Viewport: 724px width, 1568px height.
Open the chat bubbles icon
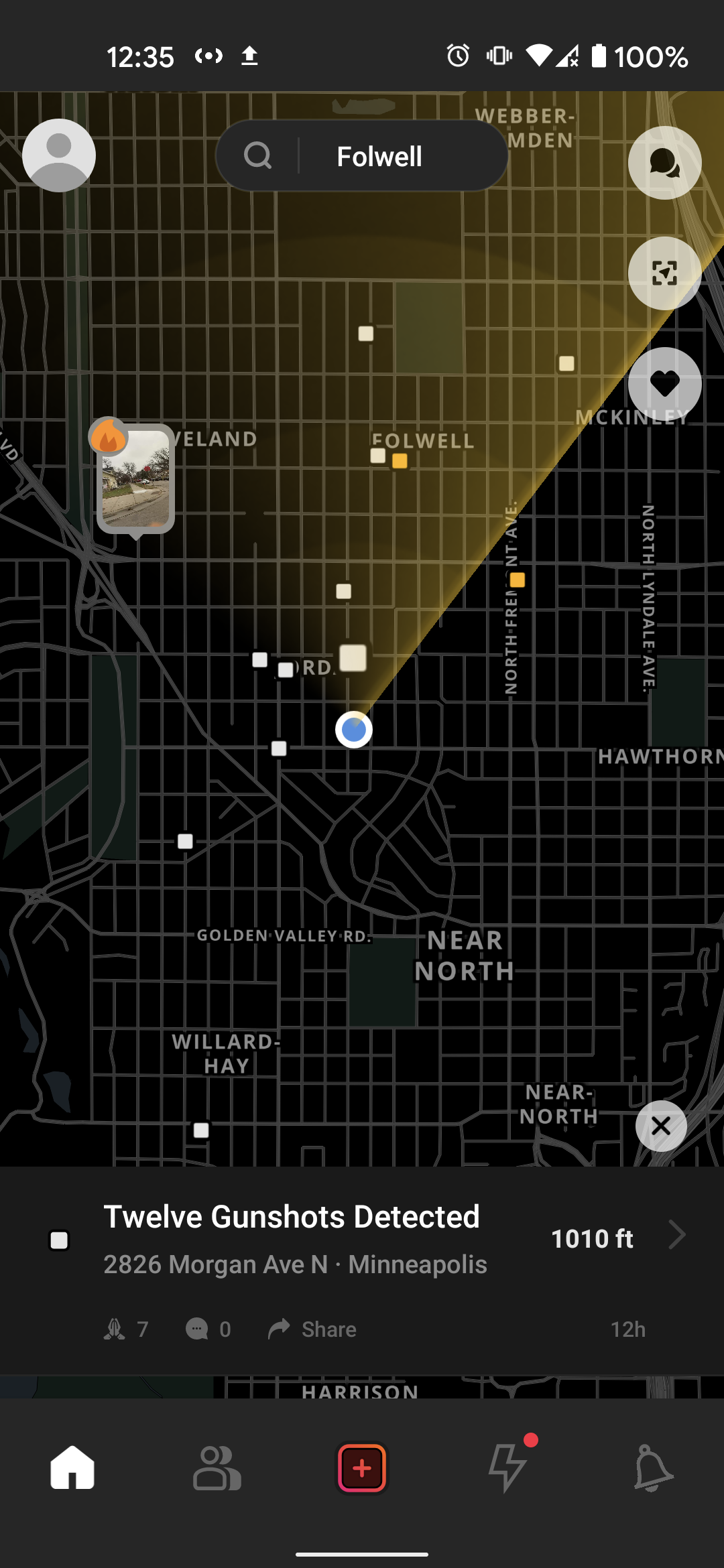tap(664, 162)
